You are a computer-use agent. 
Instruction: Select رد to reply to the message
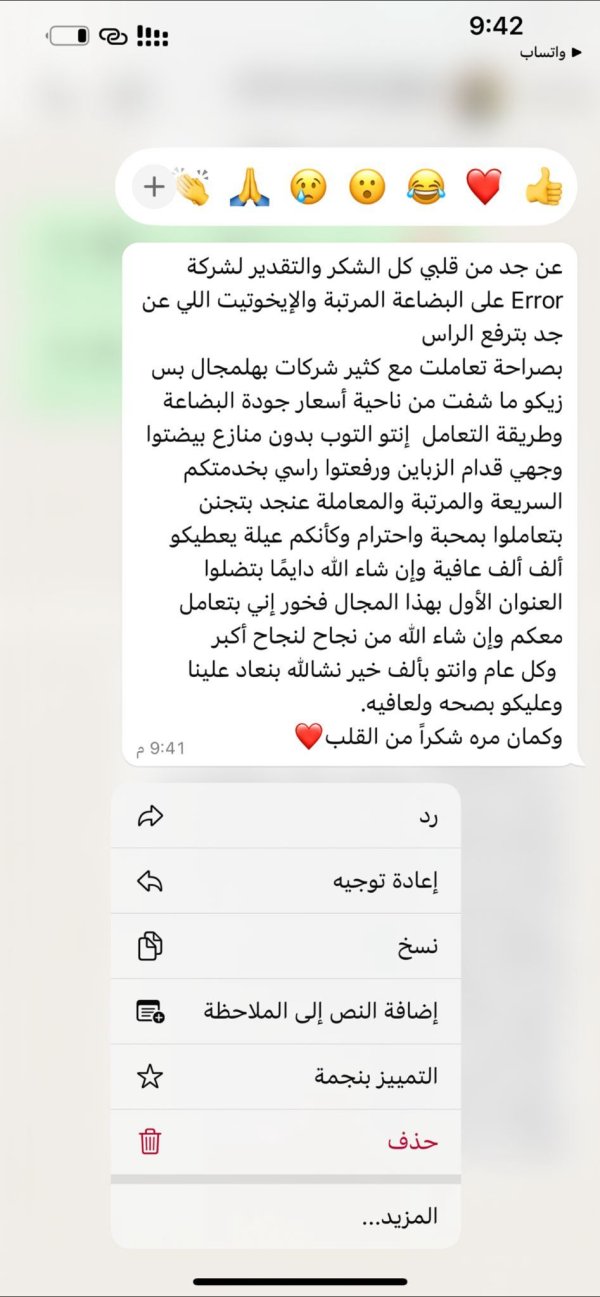coord(286,816)
